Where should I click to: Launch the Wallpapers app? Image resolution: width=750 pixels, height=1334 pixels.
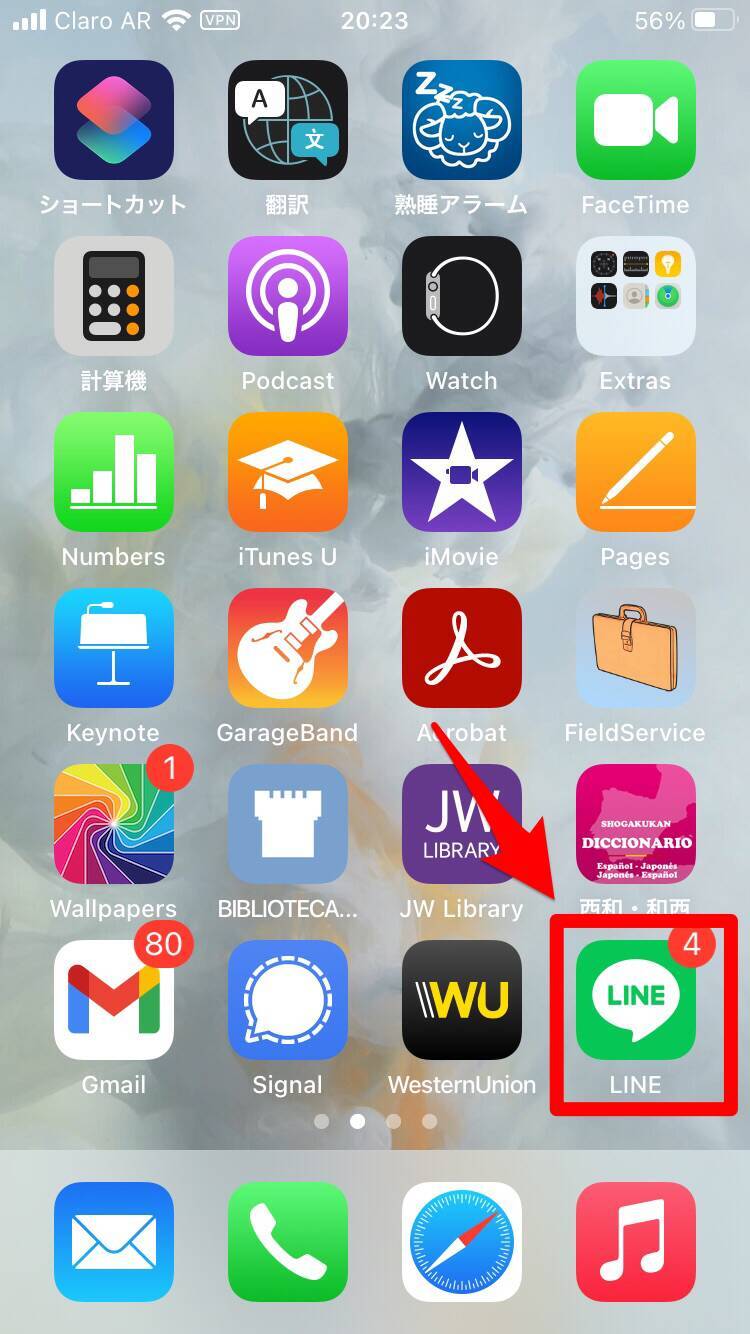coord(113,824)
